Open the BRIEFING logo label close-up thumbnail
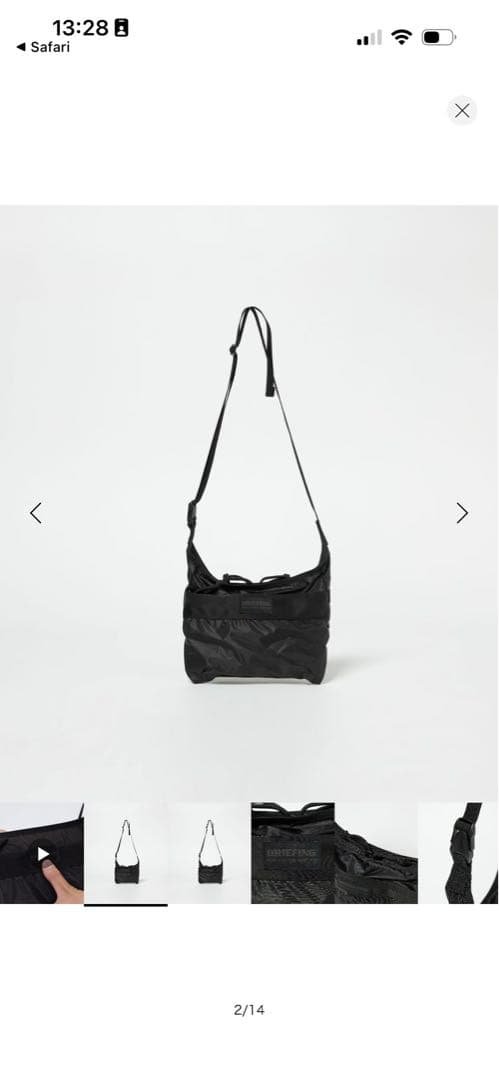The width and height of the screenshot is (499, 1080). (292, 853)
